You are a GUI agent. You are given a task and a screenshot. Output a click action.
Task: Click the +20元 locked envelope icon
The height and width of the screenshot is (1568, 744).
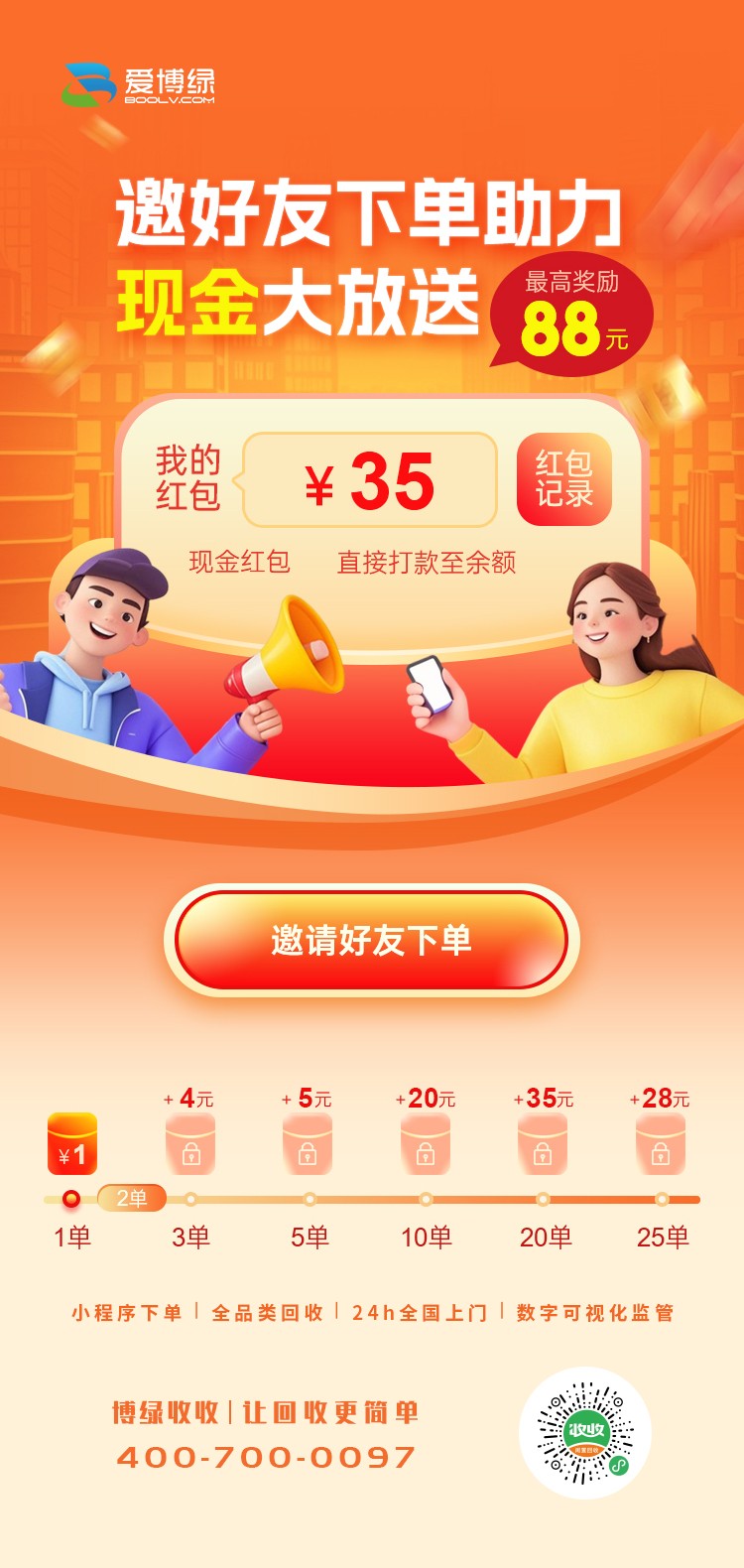click(x=427, y=1143)
